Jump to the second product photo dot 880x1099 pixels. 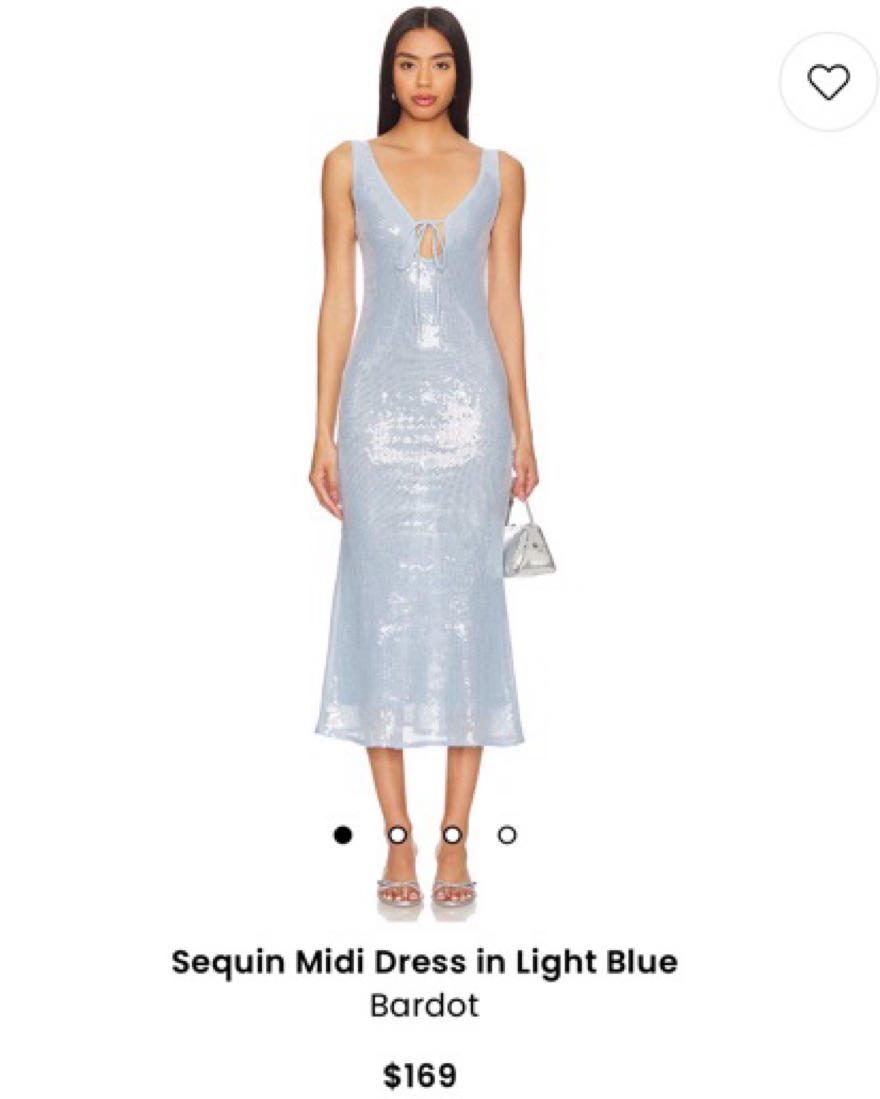point(398,834)
